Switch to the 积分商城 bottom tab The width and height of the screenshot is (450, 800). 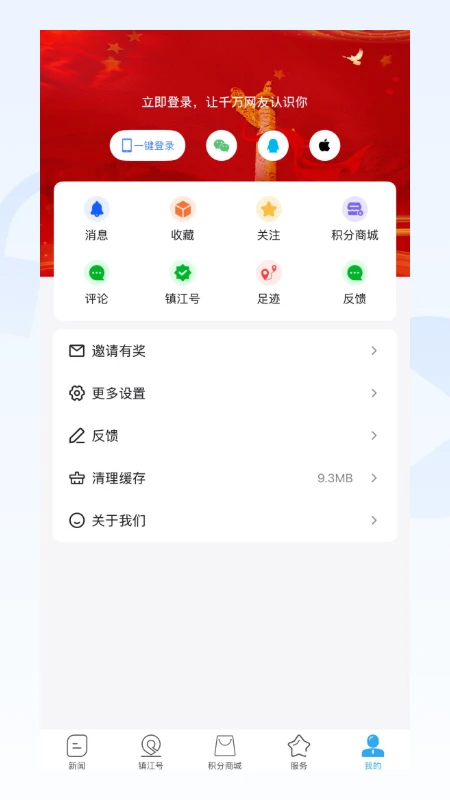coord(225,752)
